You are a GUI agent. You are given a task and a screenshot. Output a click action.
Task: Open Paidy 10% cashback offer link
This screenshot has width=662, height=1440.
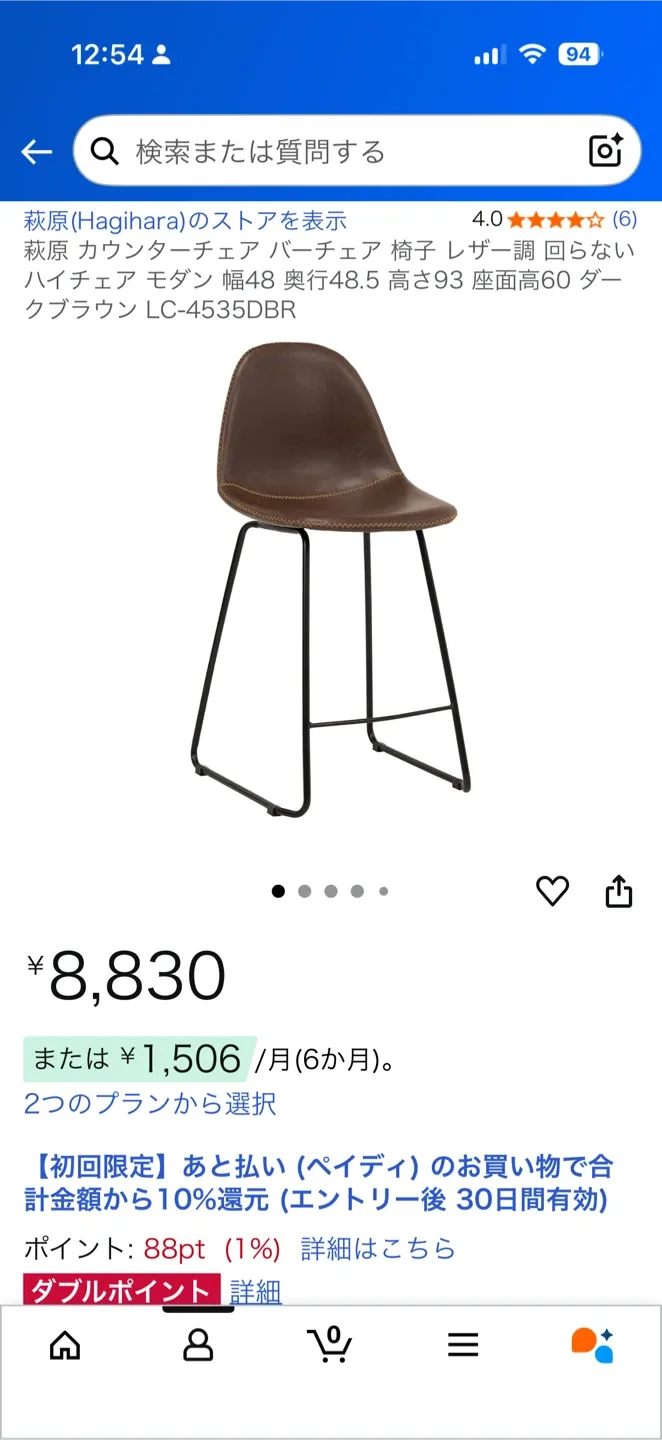click(x=318, y=1183)
